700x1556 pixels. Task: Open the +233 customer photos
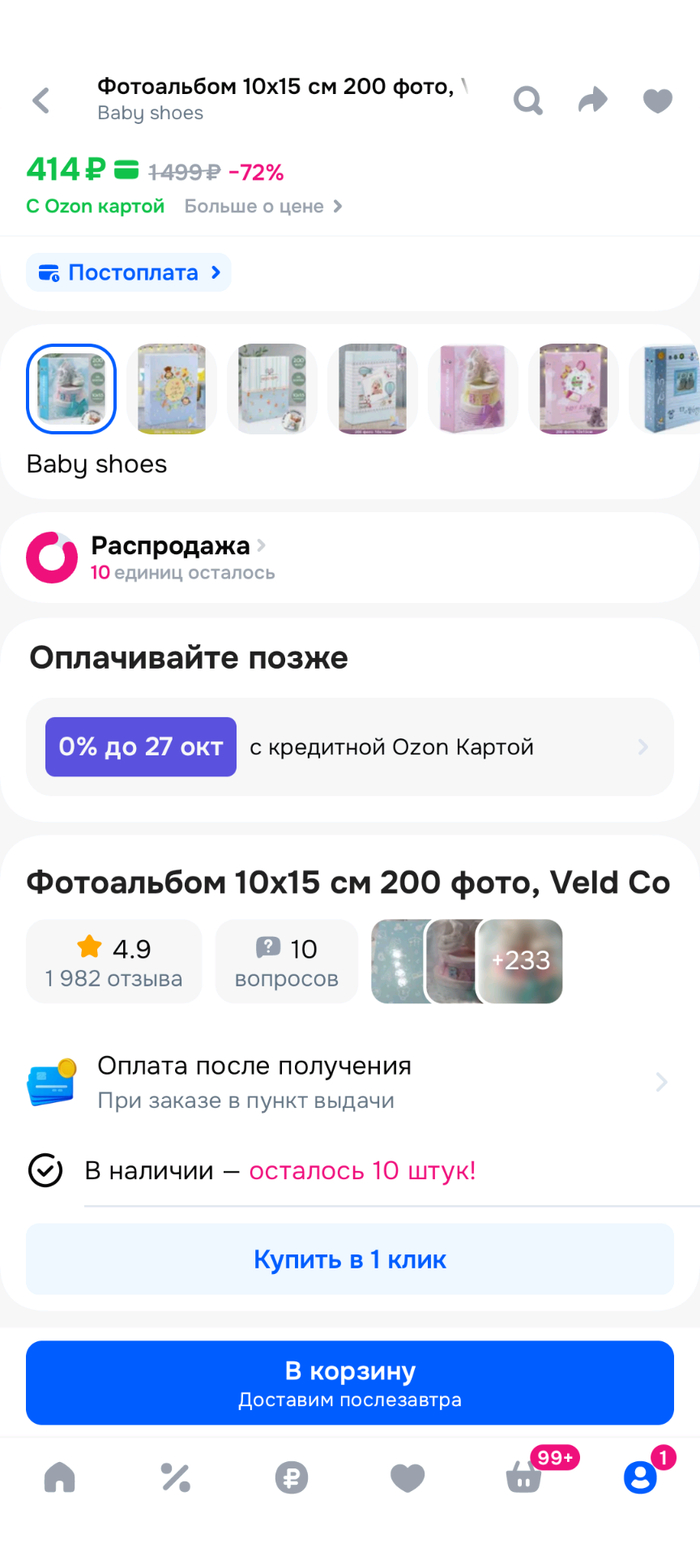point(520,961)
